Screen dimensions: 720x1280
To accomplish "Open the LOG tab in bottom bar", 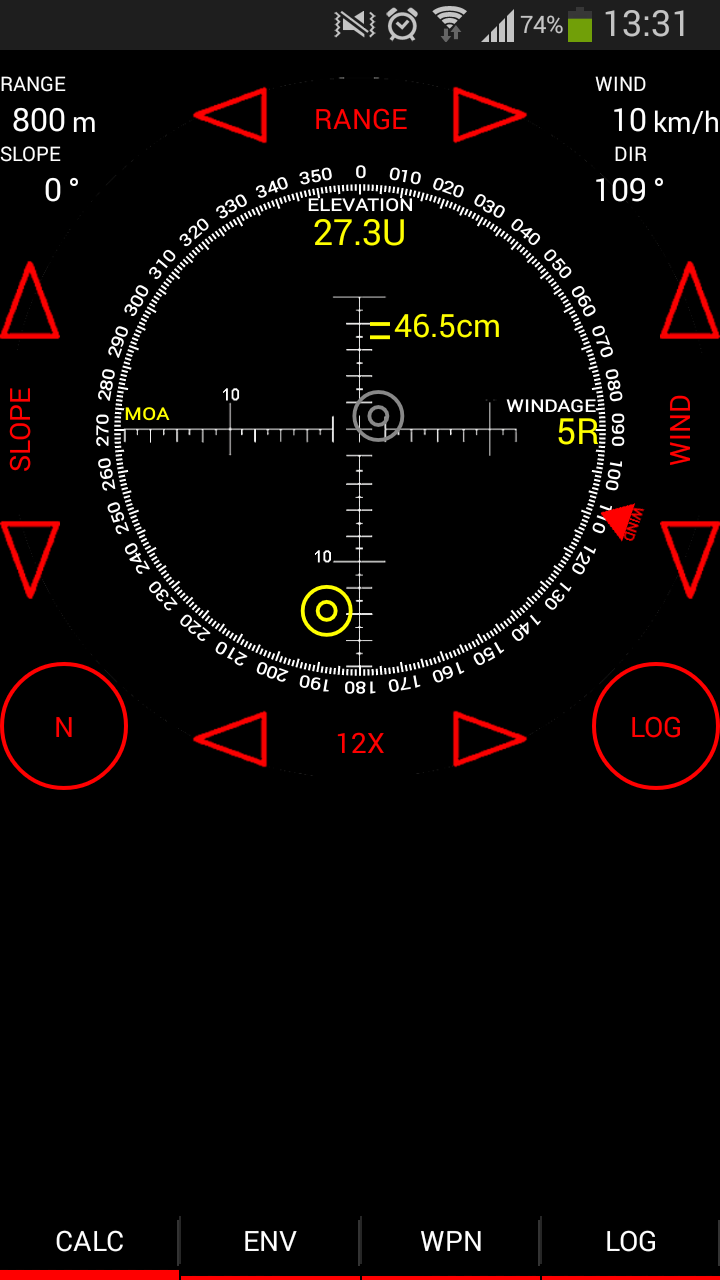I will [631, 1242].
